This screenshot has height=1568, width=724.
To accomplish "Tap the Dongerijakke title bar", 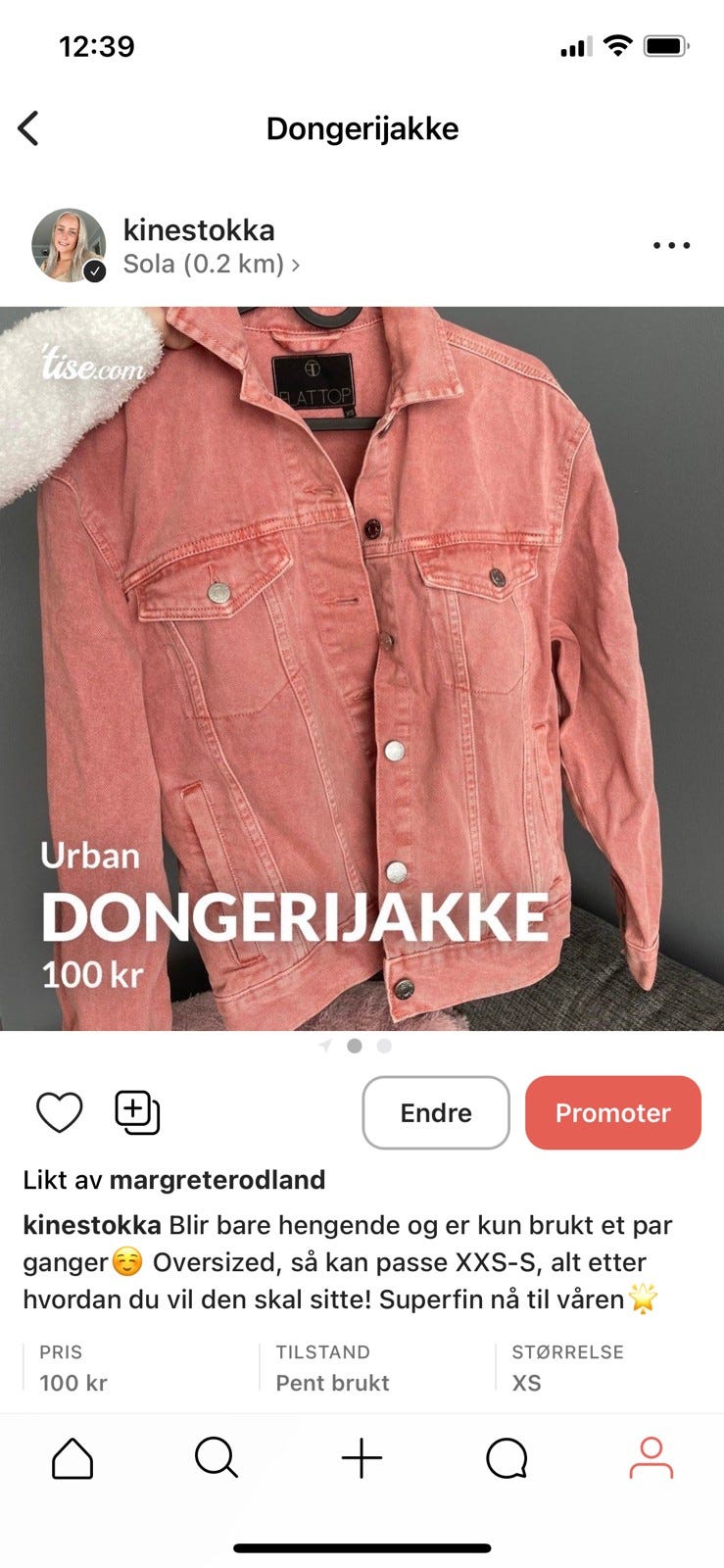I will point(362,128).
